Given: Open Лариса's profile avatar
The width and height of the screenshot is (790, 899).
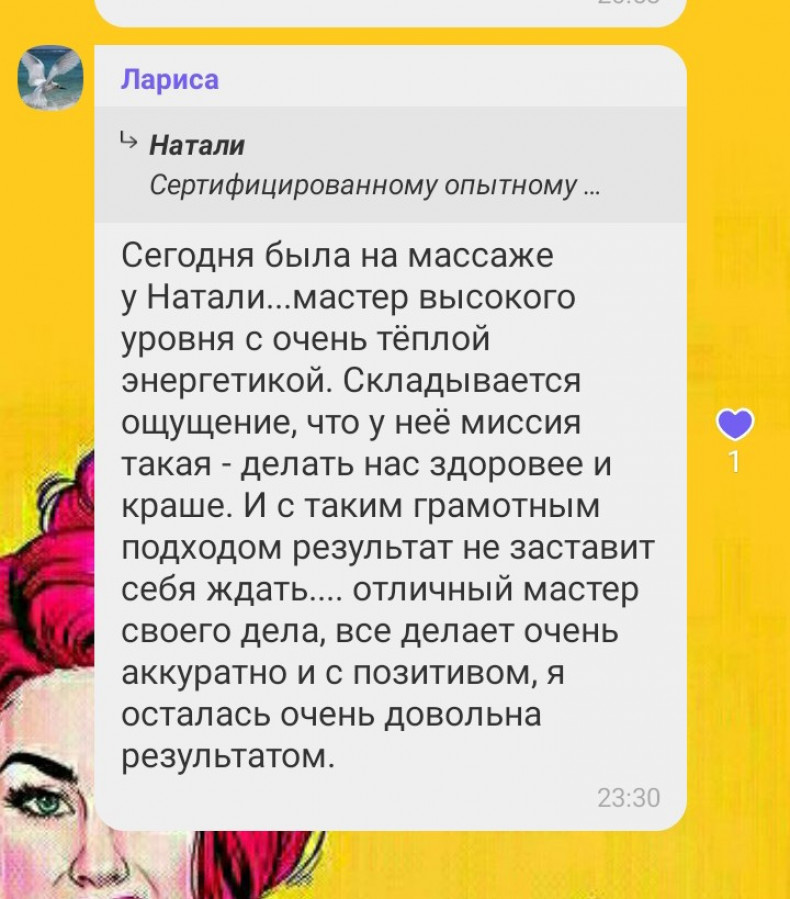Looking at the screenshot, I should [50, 78].
